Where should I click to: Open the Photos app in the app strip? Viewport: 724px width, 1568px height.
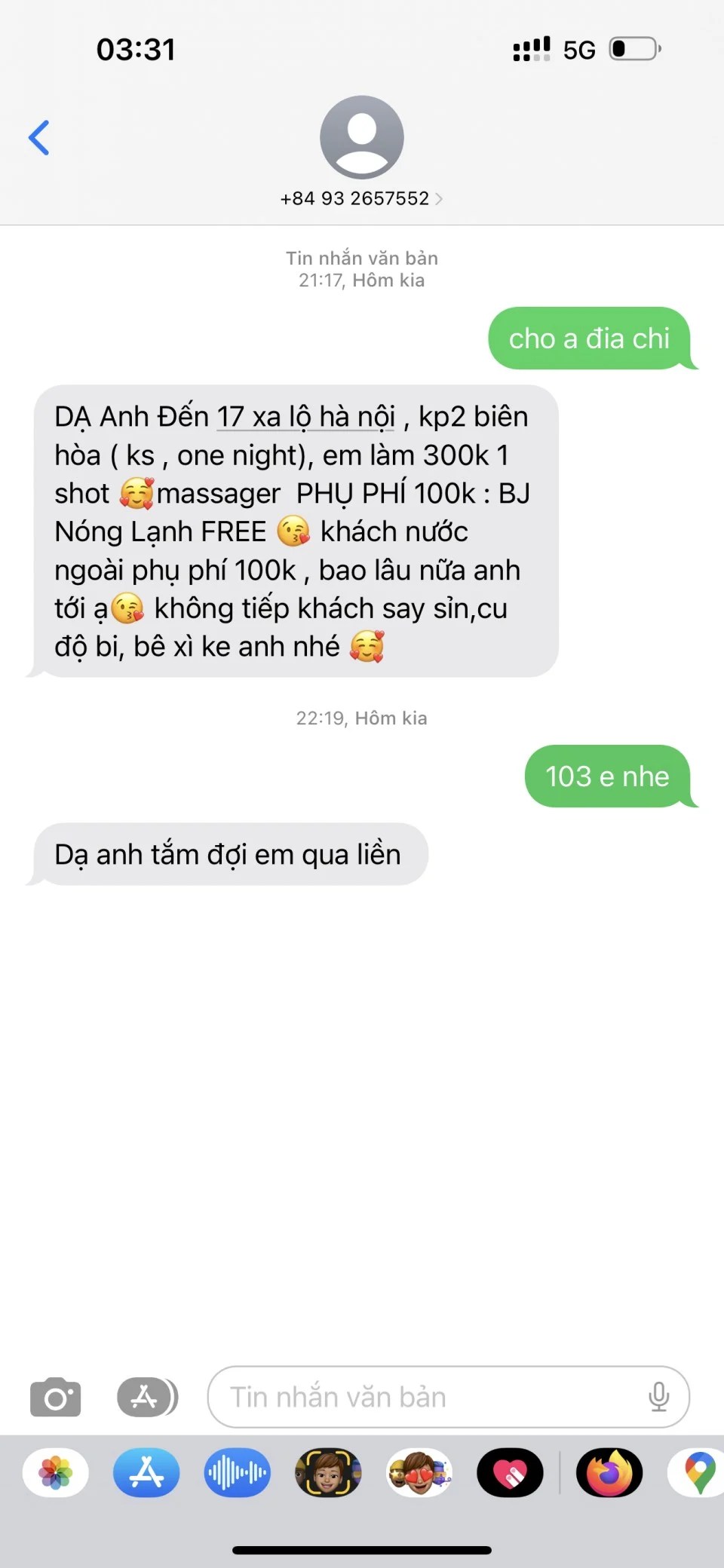[56, 1472]
